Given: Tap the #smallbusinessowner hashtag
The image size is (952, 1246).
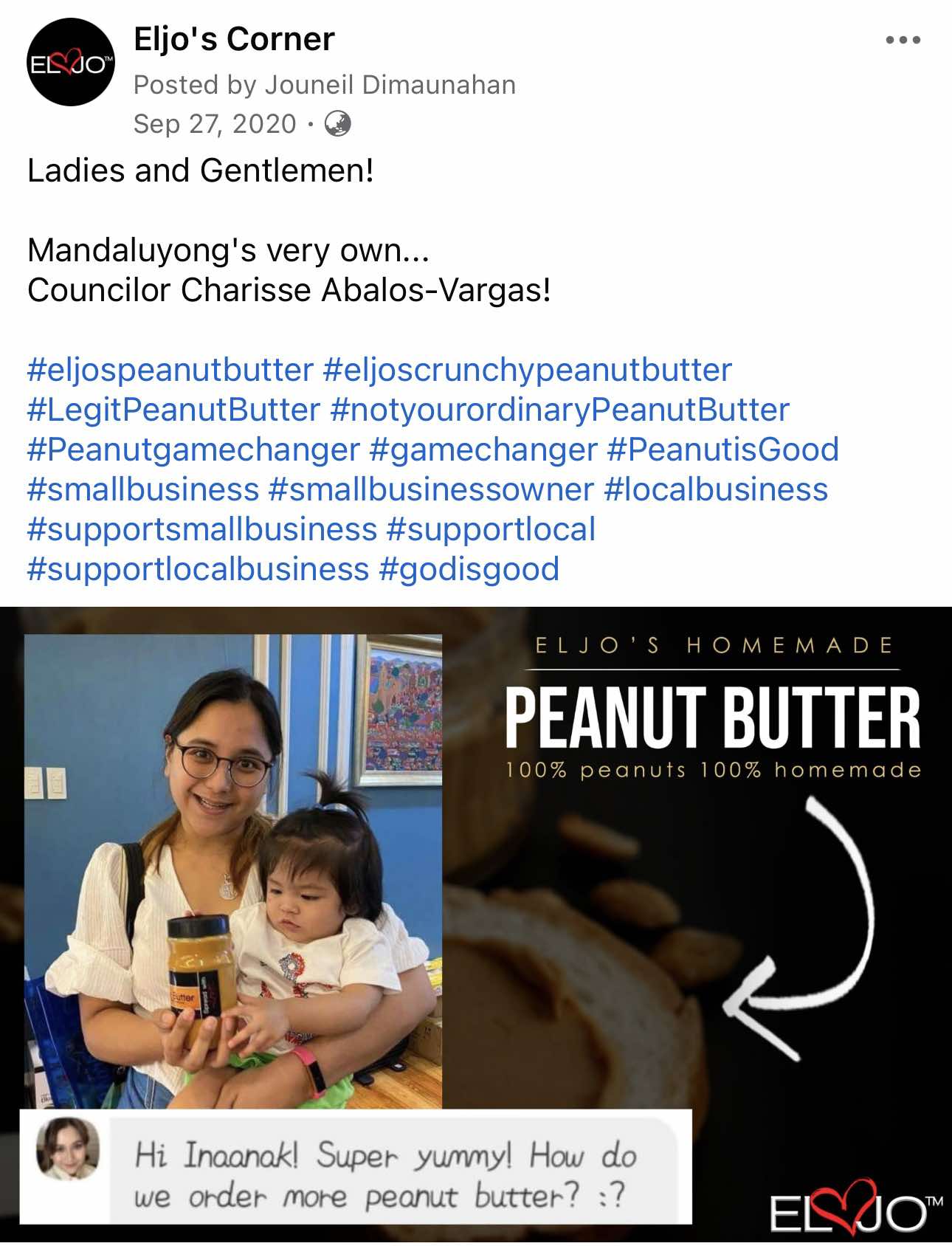Looking at the screenshot, I should point(432,489).
